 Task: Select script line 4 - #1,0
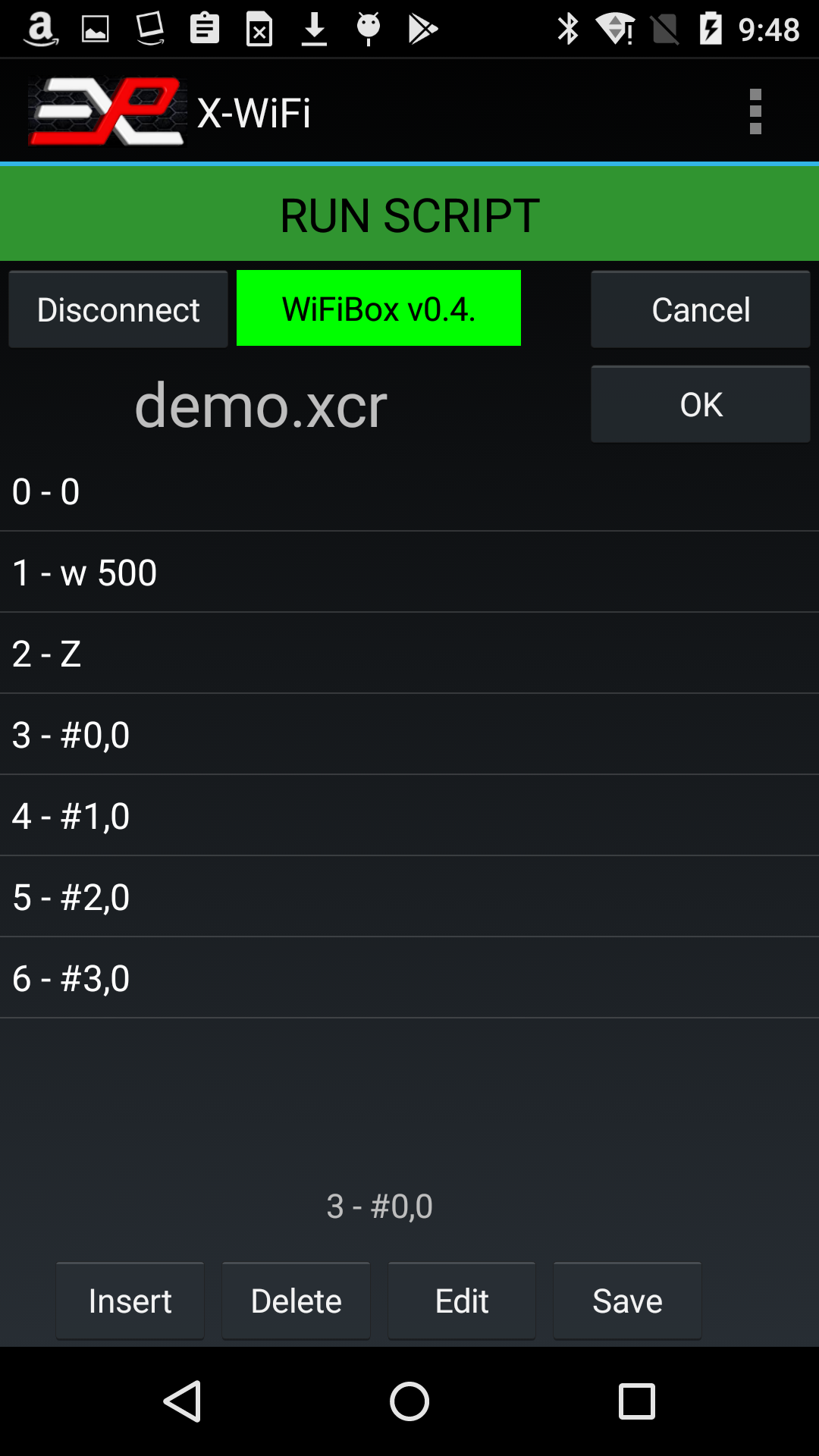tap(409, 816)
